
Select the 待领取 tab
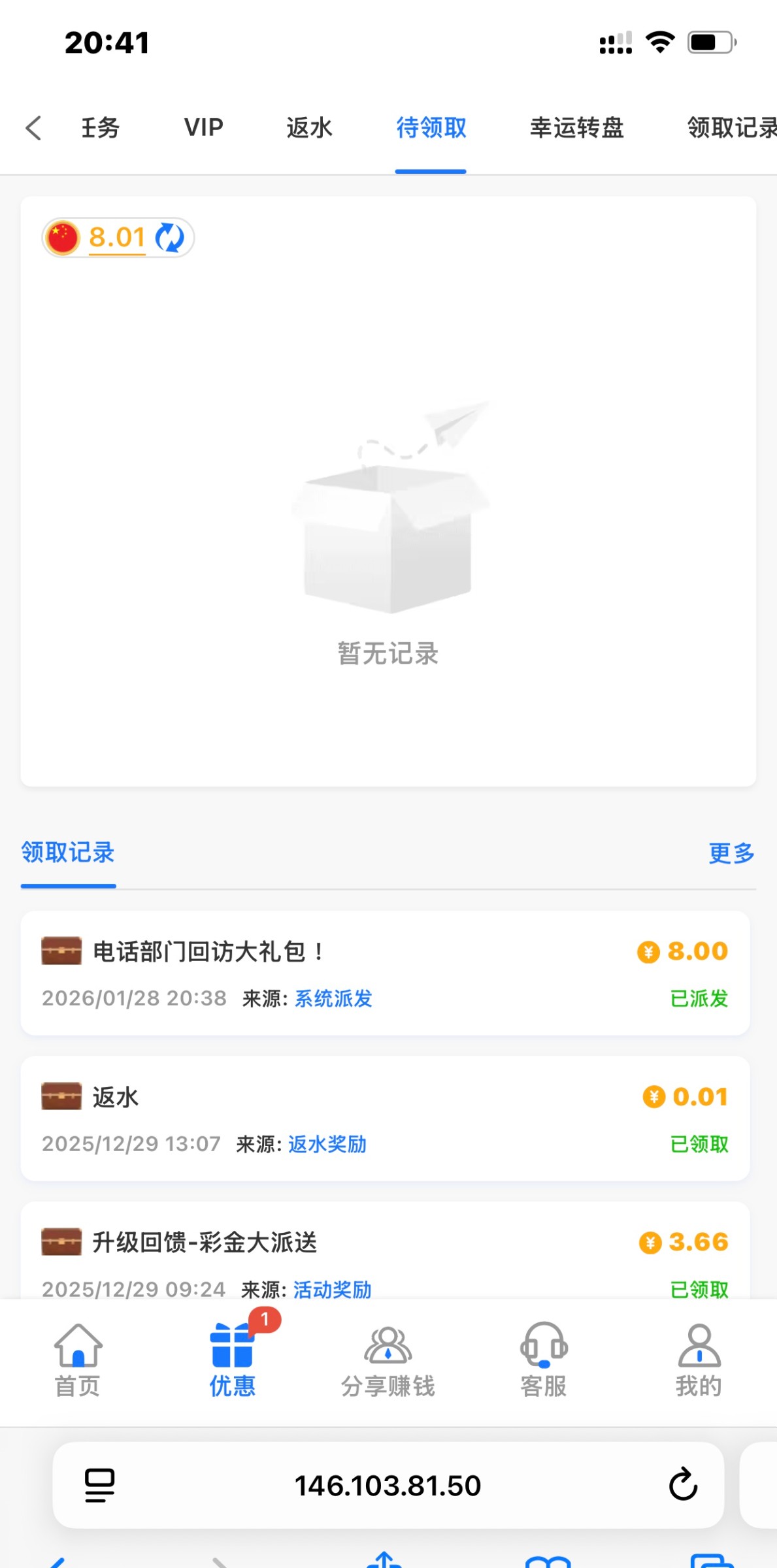coord(431,128)
